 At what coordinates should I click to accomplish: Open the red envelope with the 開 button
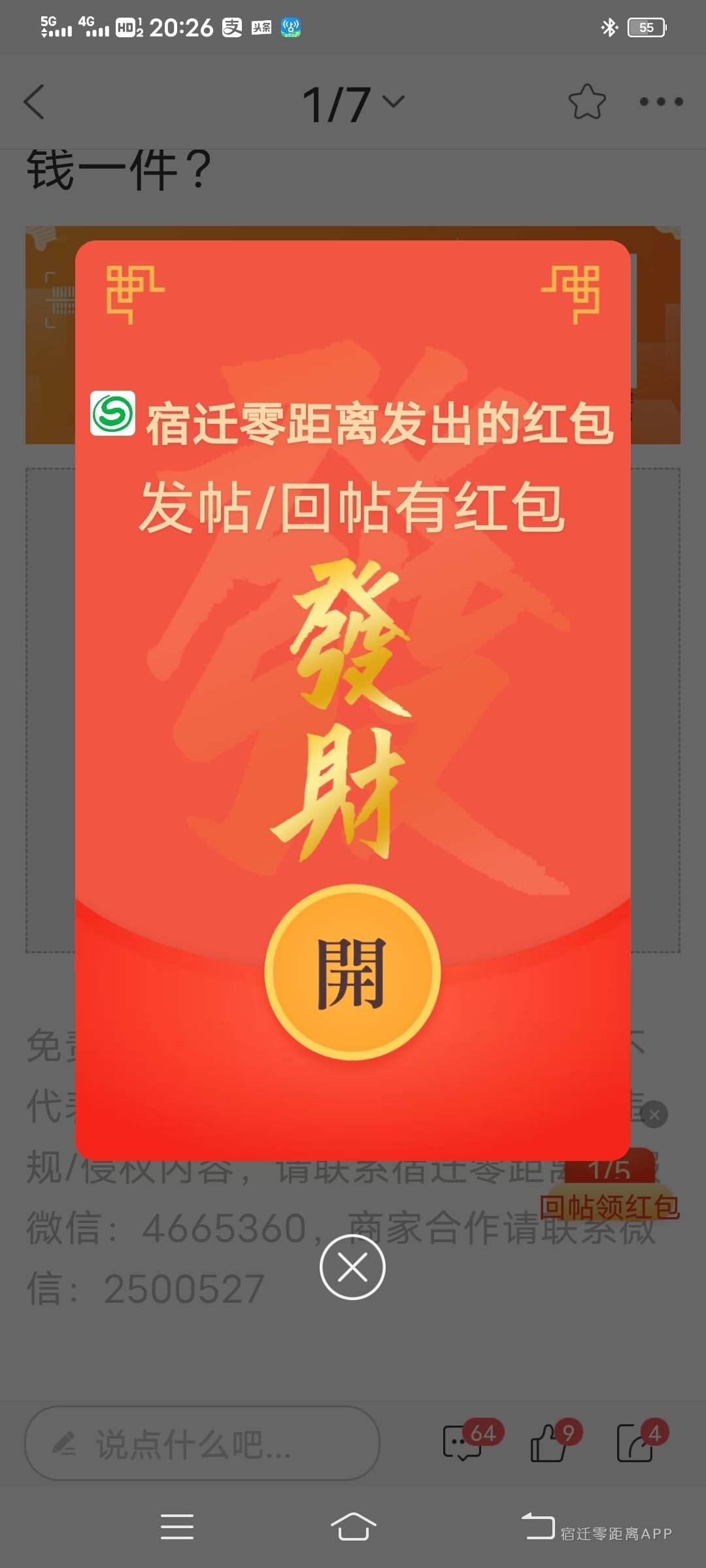tap(352, 972)
